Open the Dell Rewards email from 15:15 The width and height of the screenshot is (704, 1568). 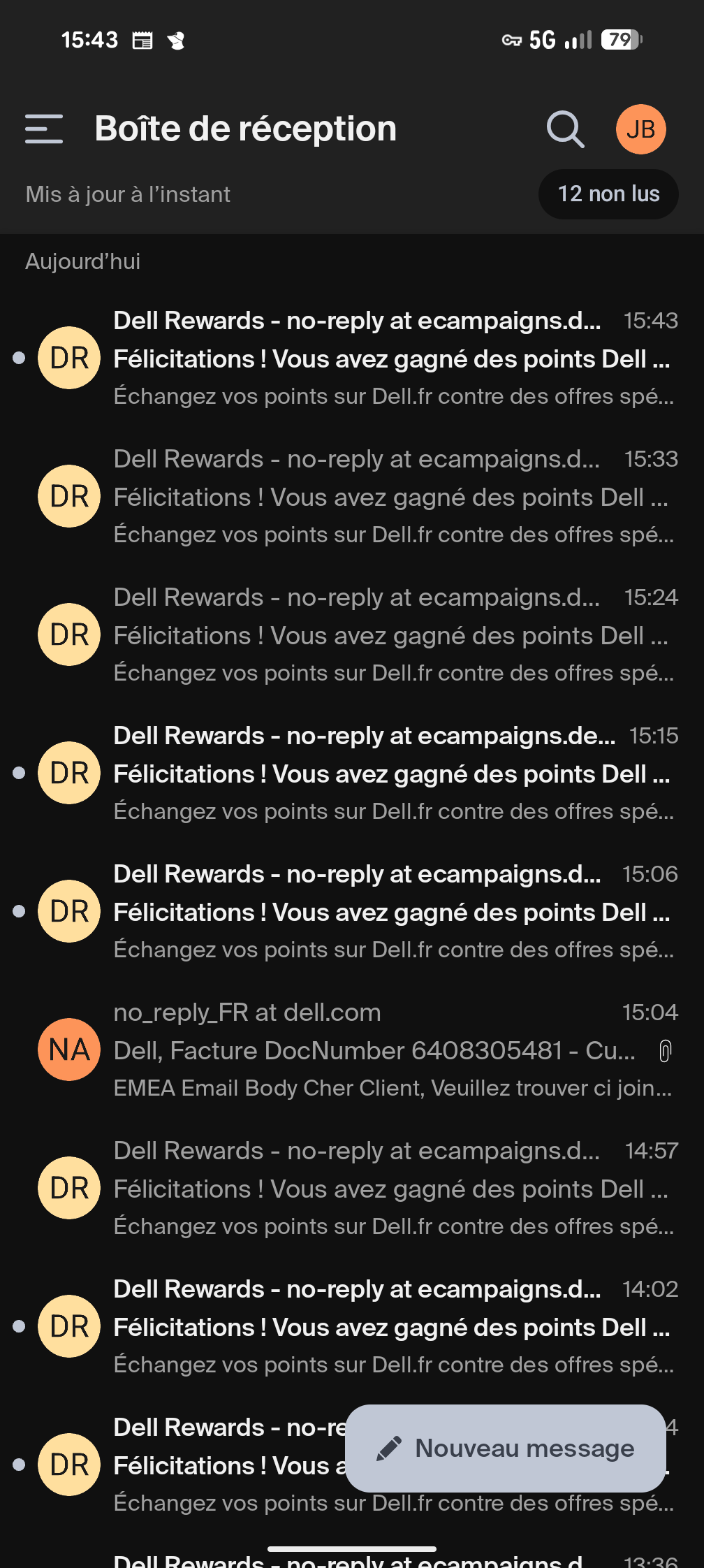pos(352,773)
